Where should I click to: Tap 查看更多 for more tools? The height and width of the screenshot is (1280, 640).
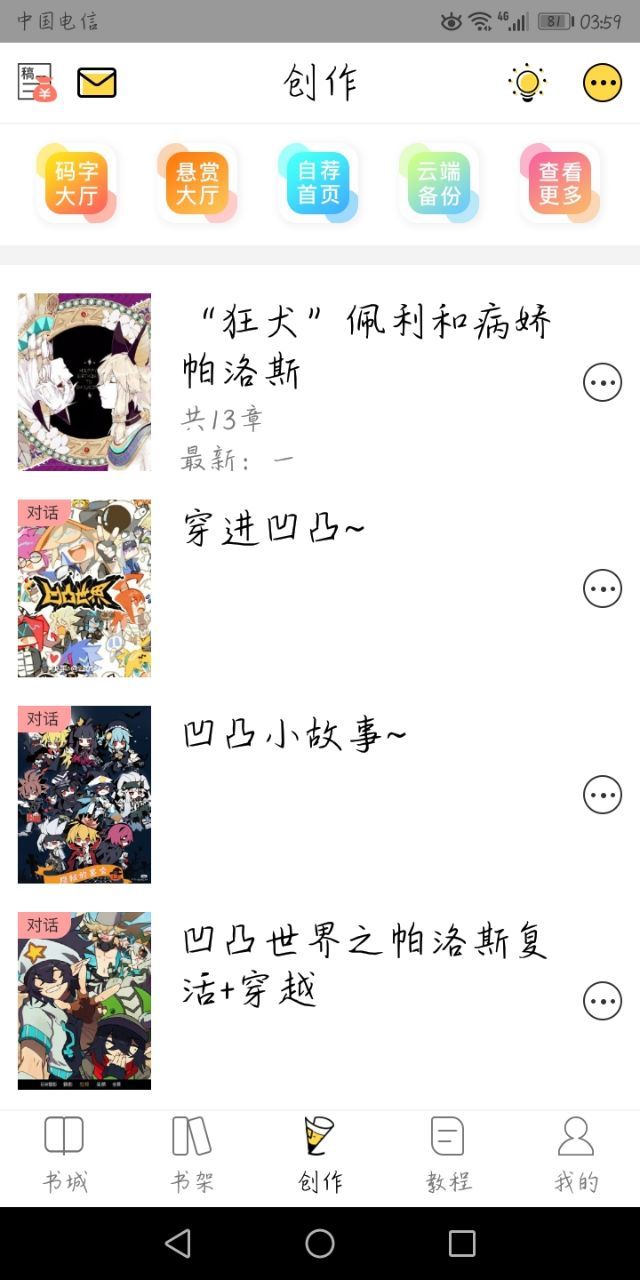pos(560,183)
